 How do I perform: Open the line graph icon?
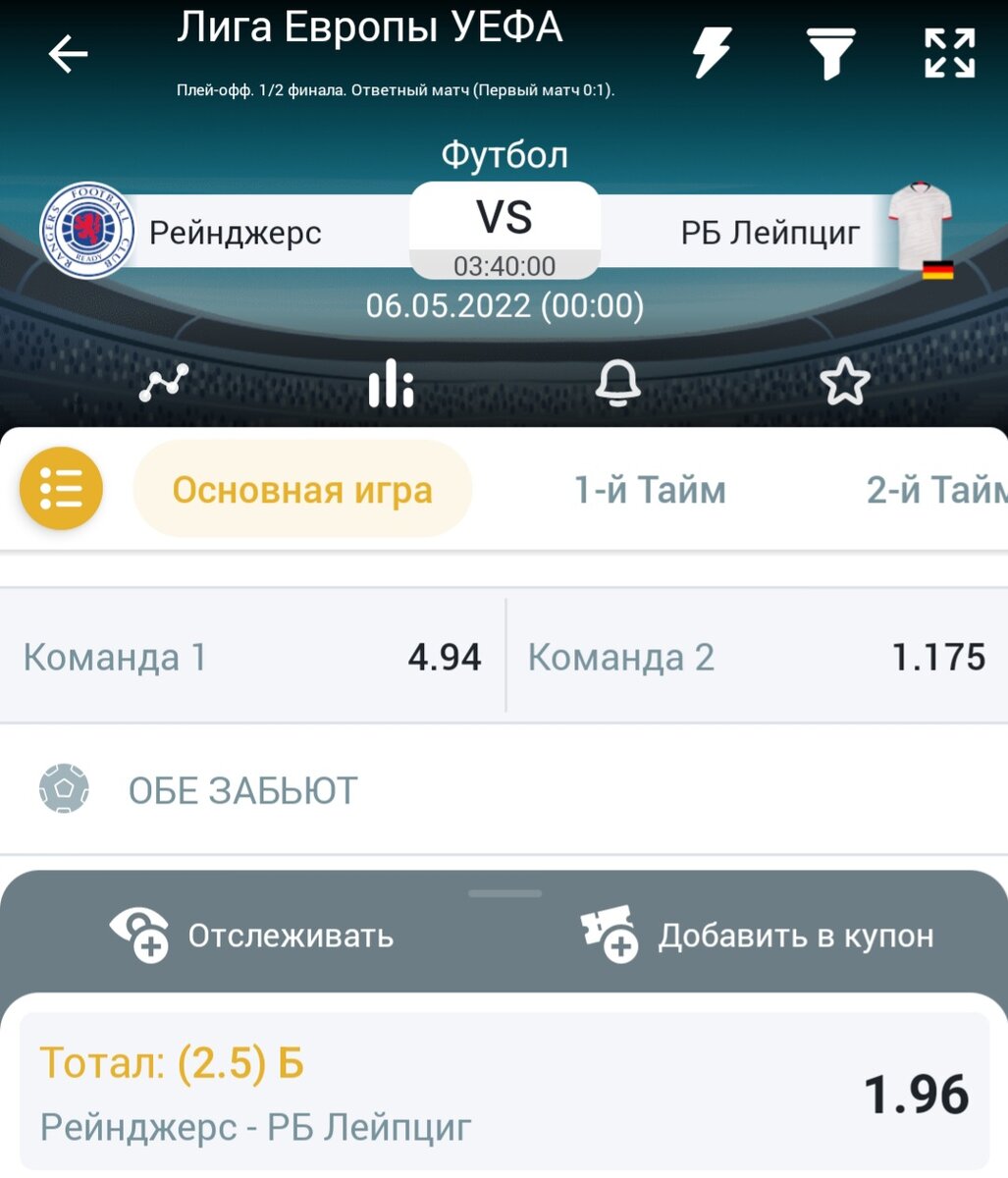(x=163, y=383)
